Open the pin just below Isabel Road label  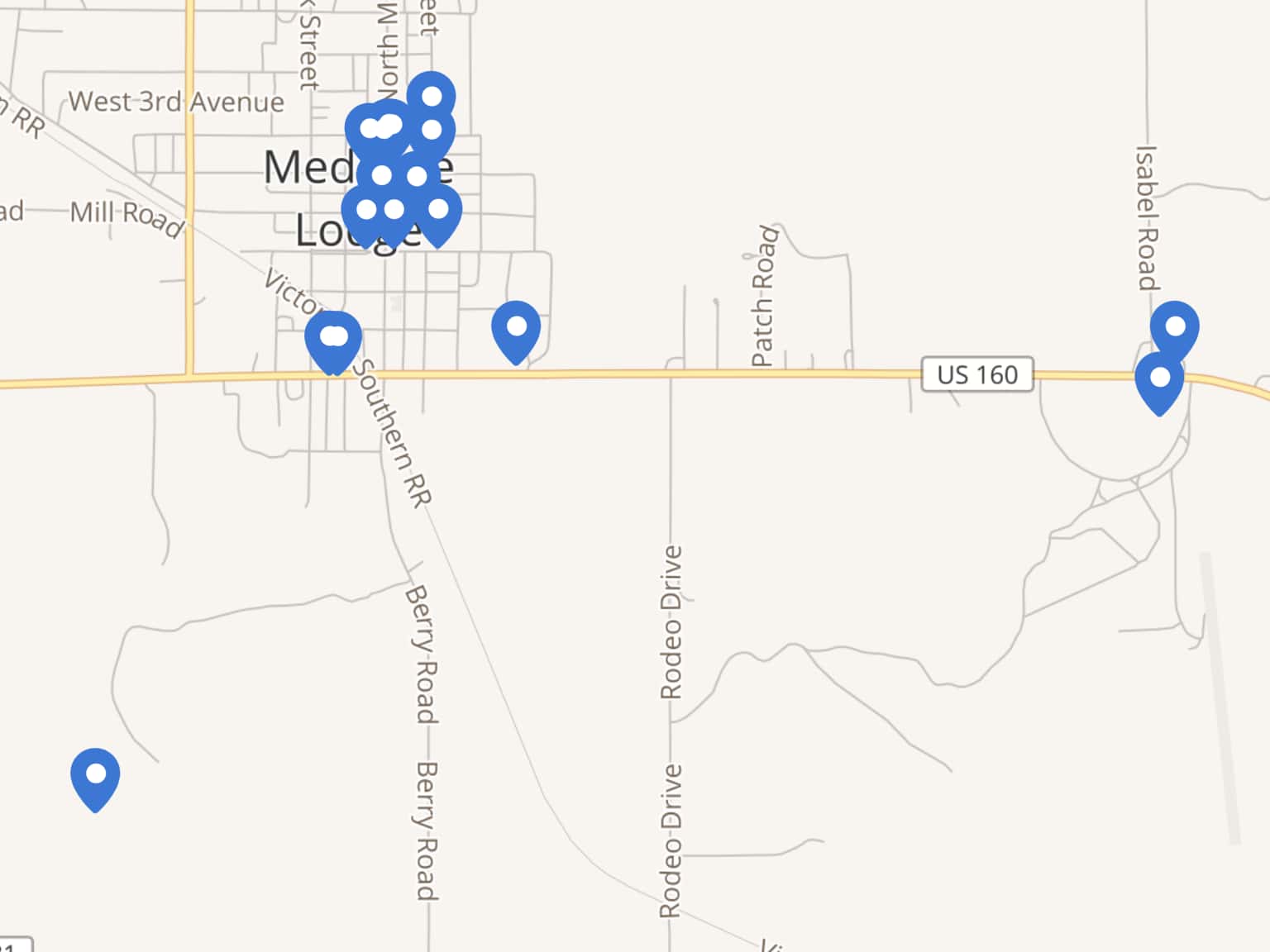[1175, 328]
